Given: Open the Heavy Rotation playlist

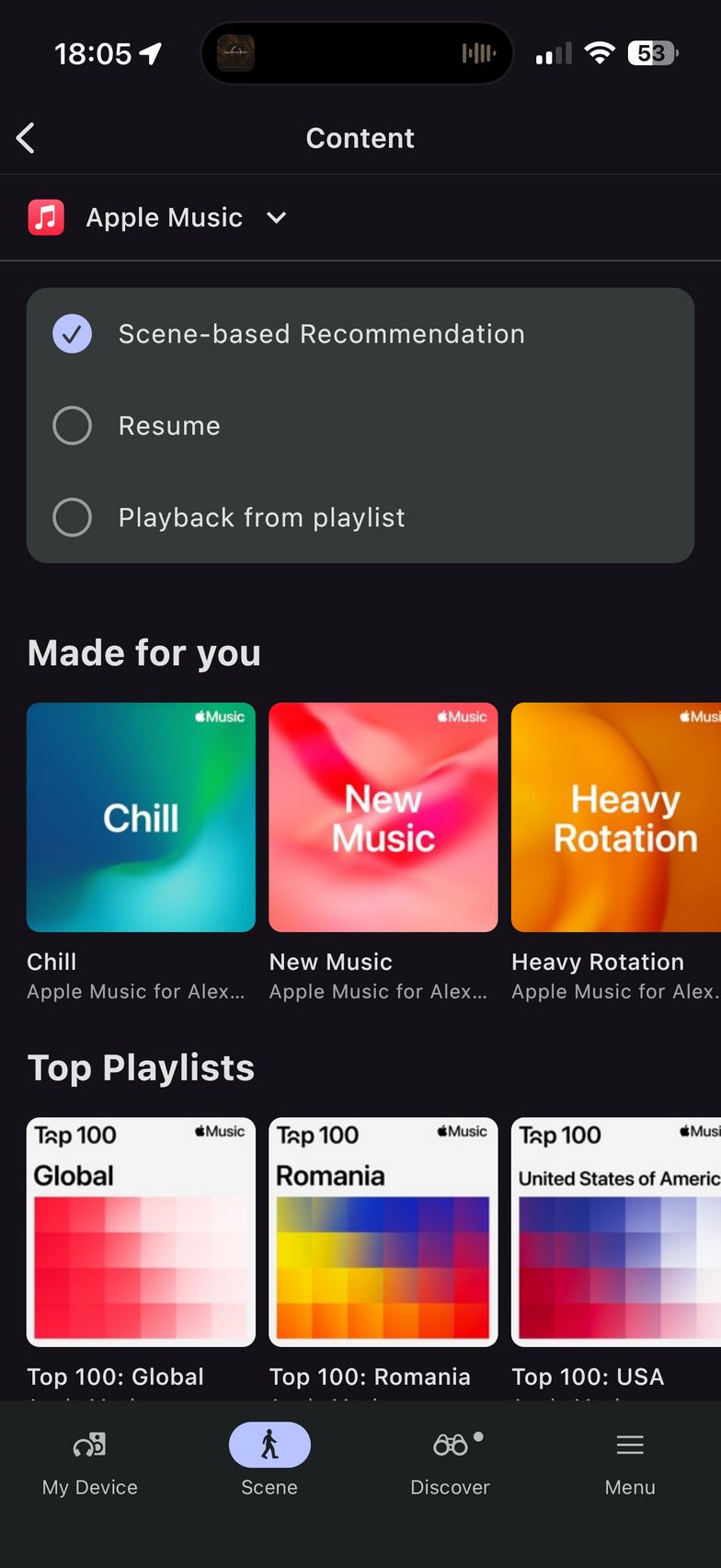Looking at the screenshot, I should [615, 817].
